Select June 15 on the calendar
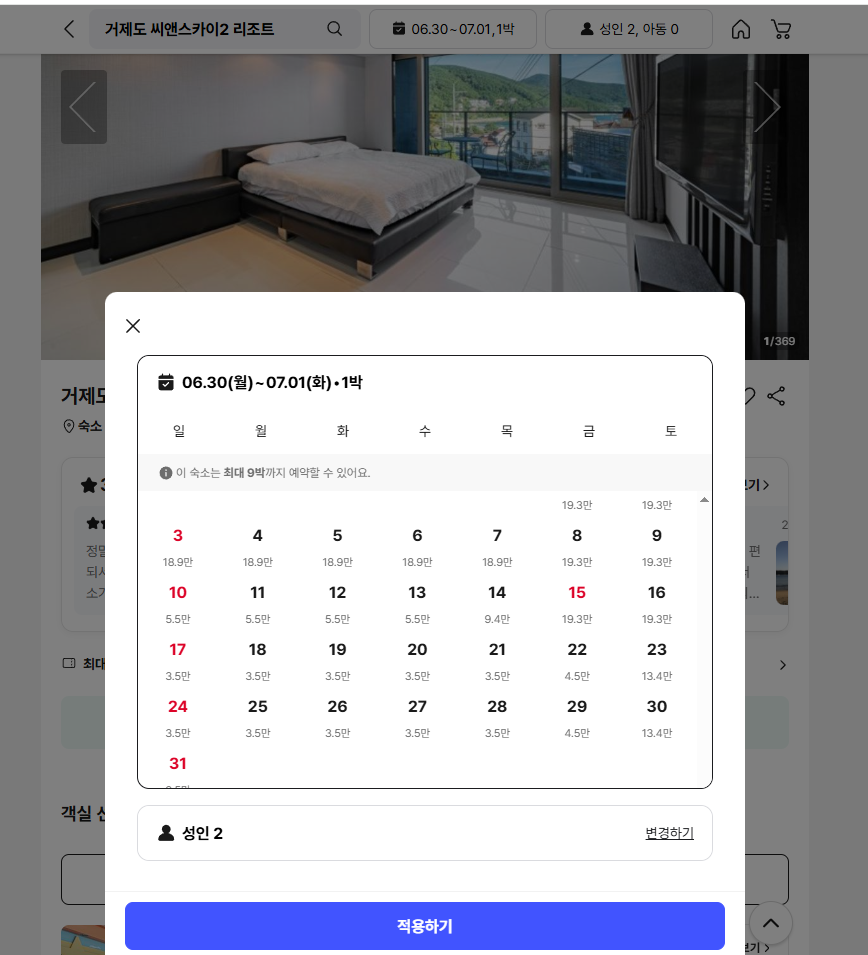This screenshot has width=868, height=955. tap(577, 592)
